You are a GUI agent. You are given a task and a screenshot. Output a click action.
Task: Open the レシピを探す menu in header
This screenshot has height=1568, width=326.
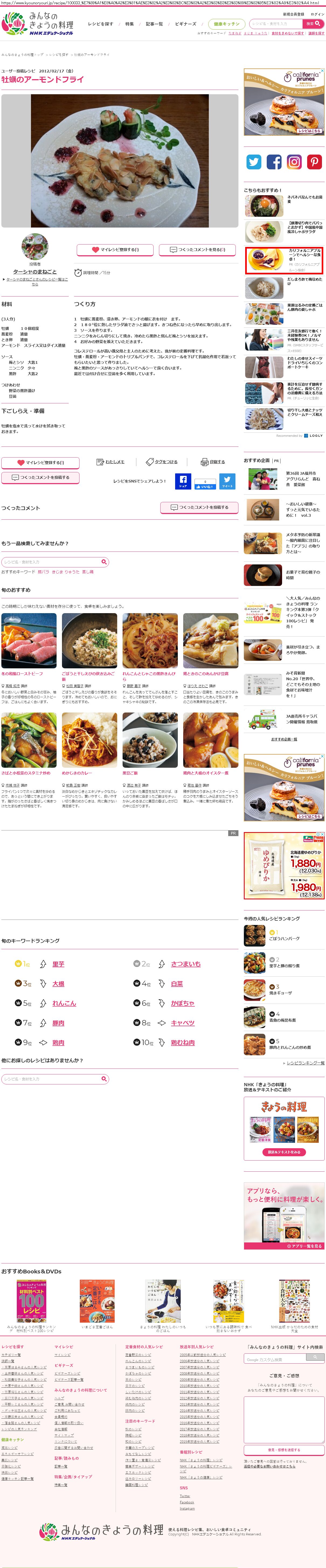pos(100,24)
